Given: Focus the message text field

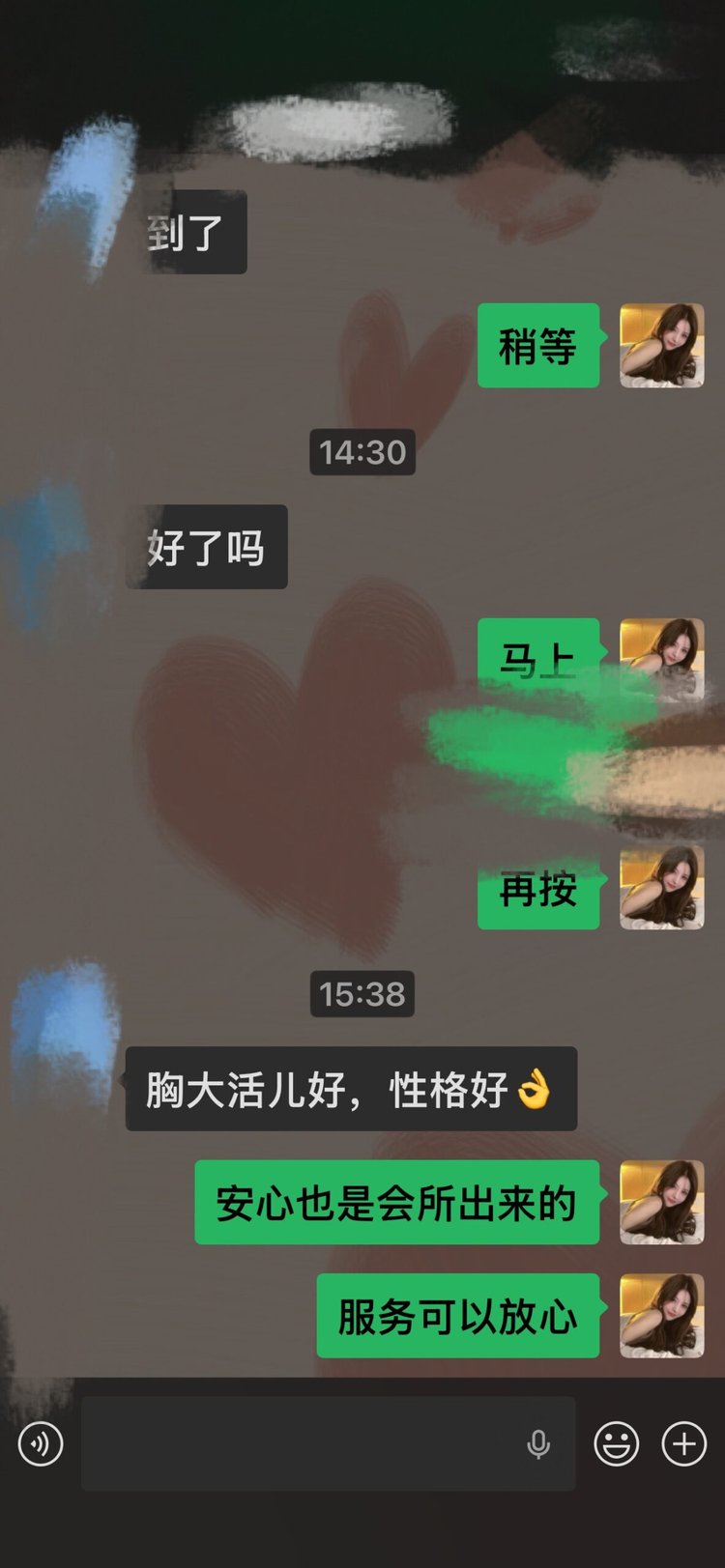Looking at the screenshot, I should click(300, 1444).
